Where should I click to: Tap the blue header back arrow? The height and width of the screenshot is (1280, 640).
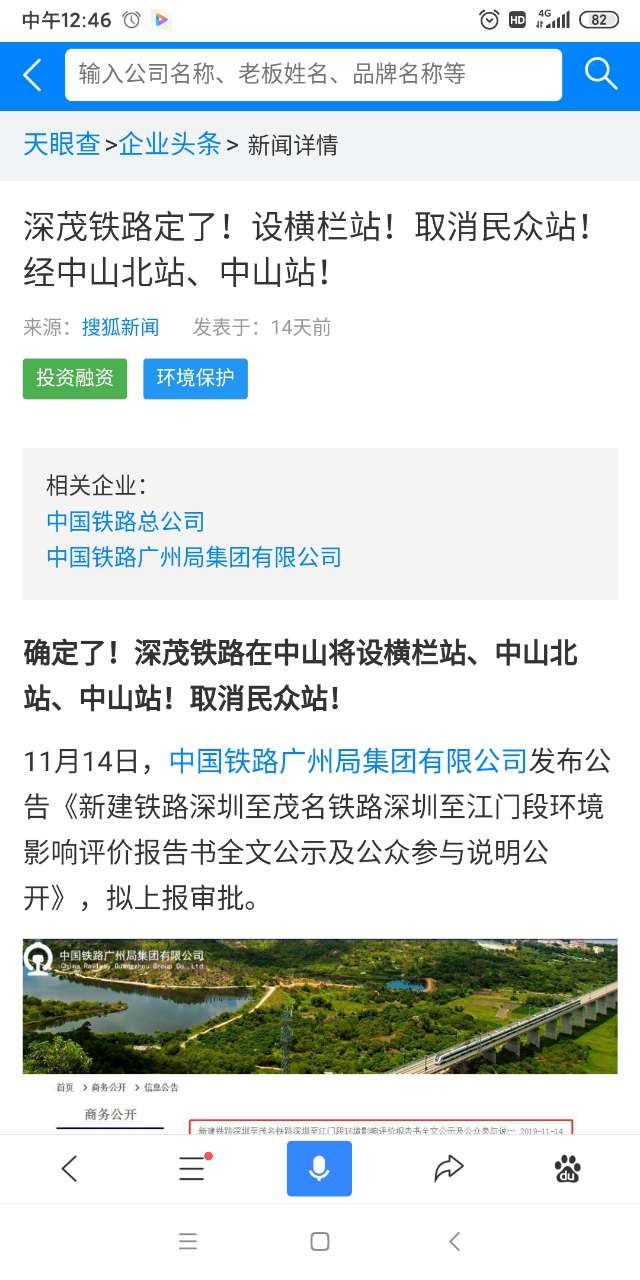32,75
